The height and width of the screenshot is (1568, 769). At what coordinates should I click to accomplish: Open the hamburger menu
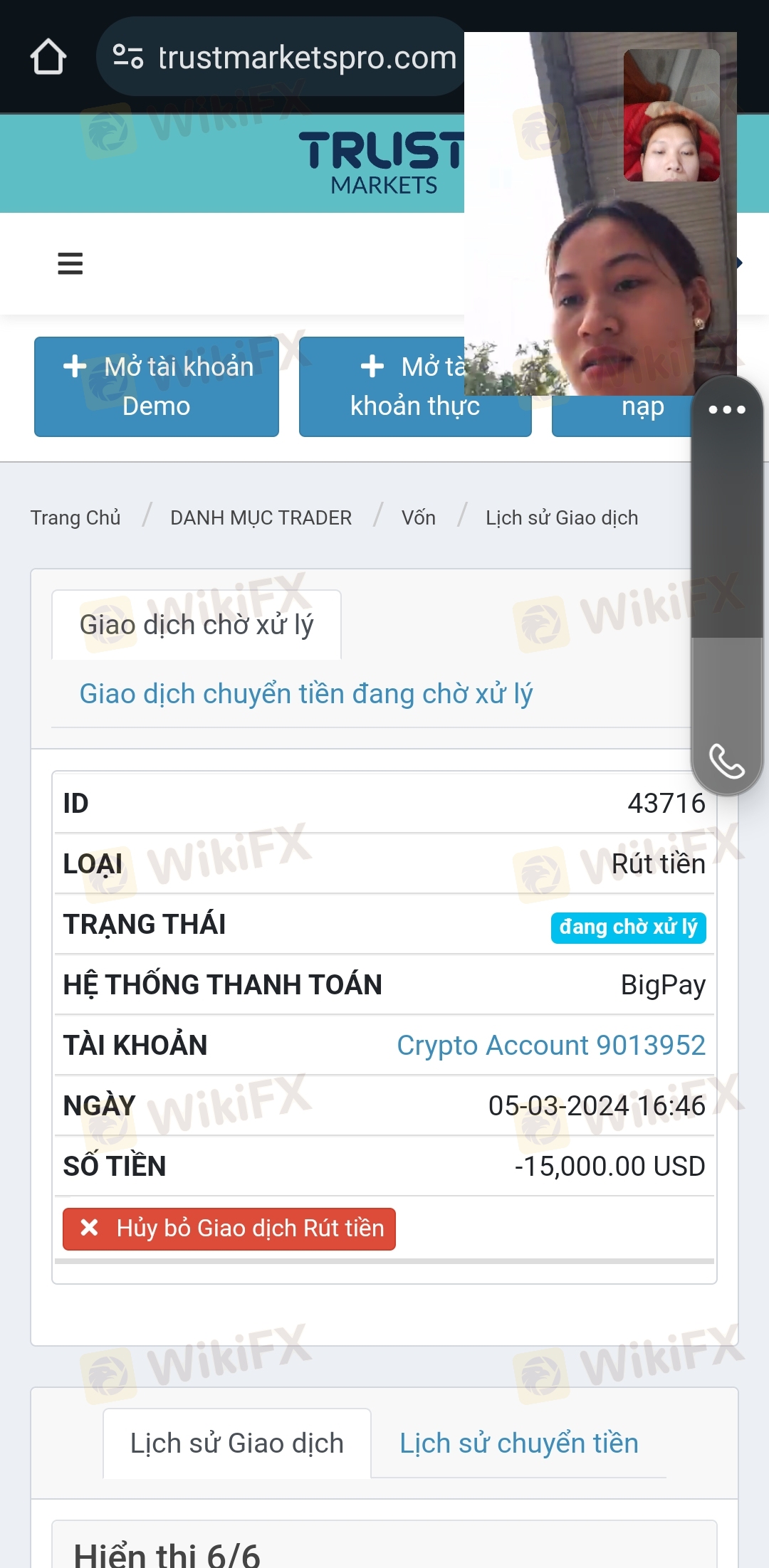(70, 263)
